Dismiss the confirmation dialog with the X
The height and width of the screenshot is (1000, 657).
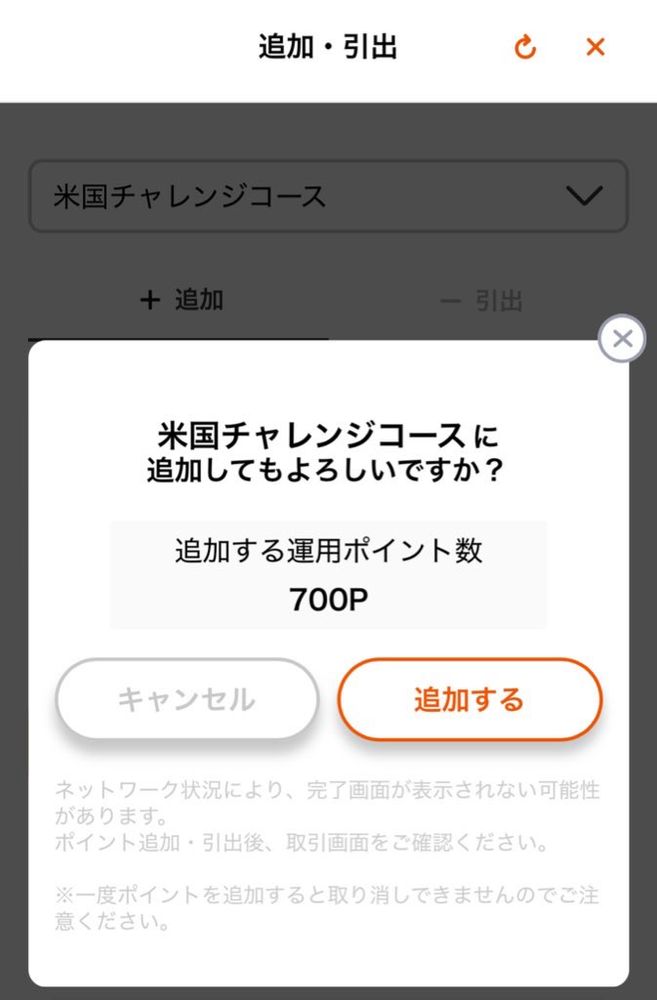point(622,340)
